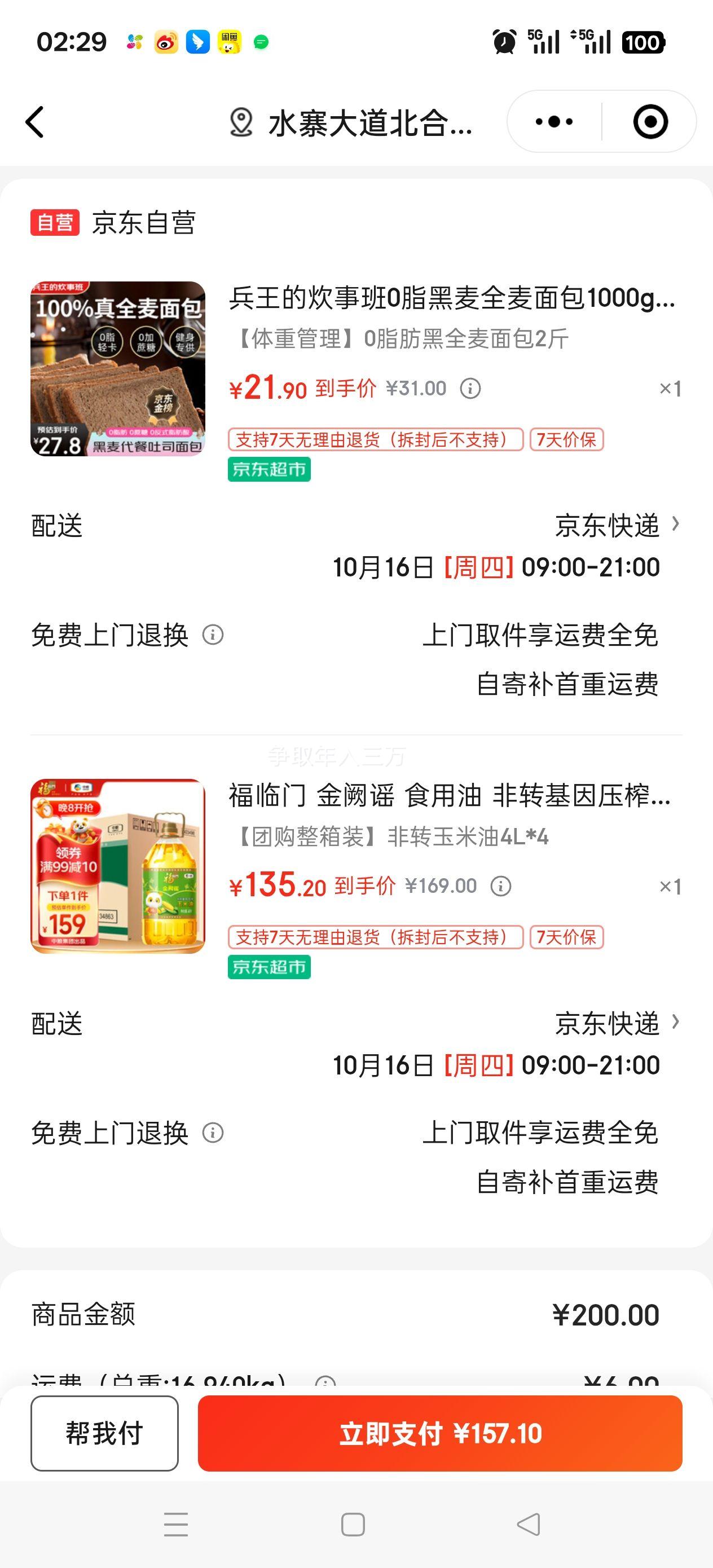The width and height of the screenshot is (713, 1568).
Task: View price info for the ¥21.90 bread
Action: [x=470, y=389]
